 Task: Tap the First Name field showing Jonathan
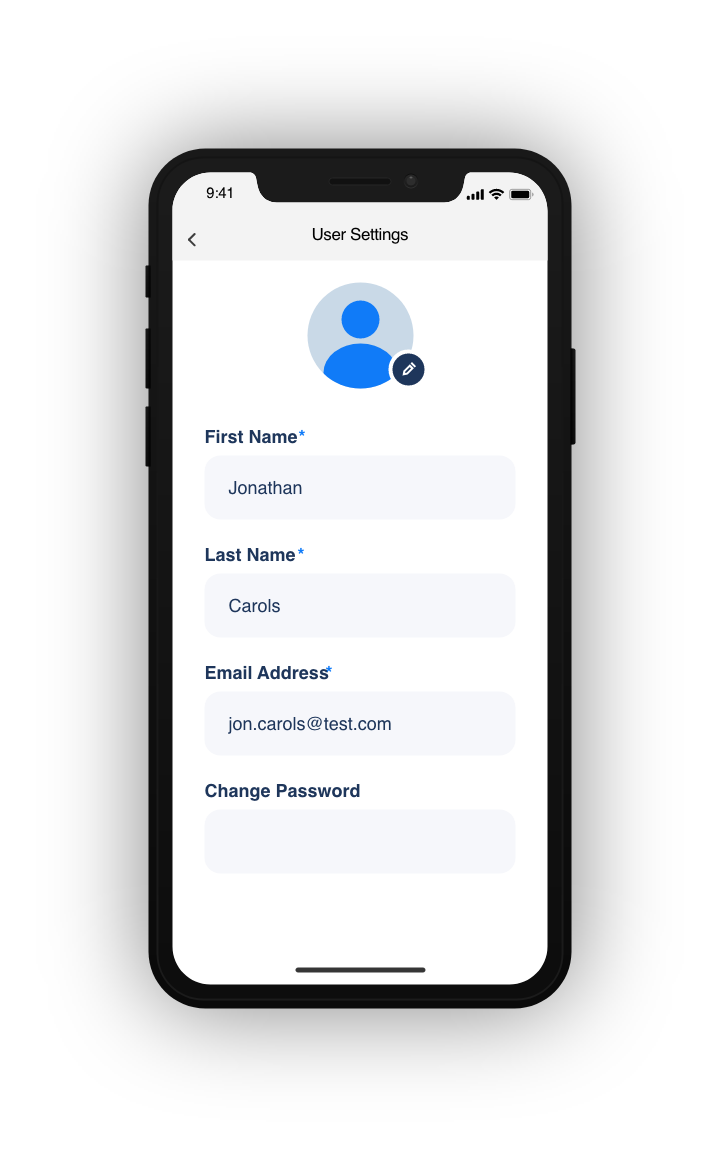[x=360, y=488]
